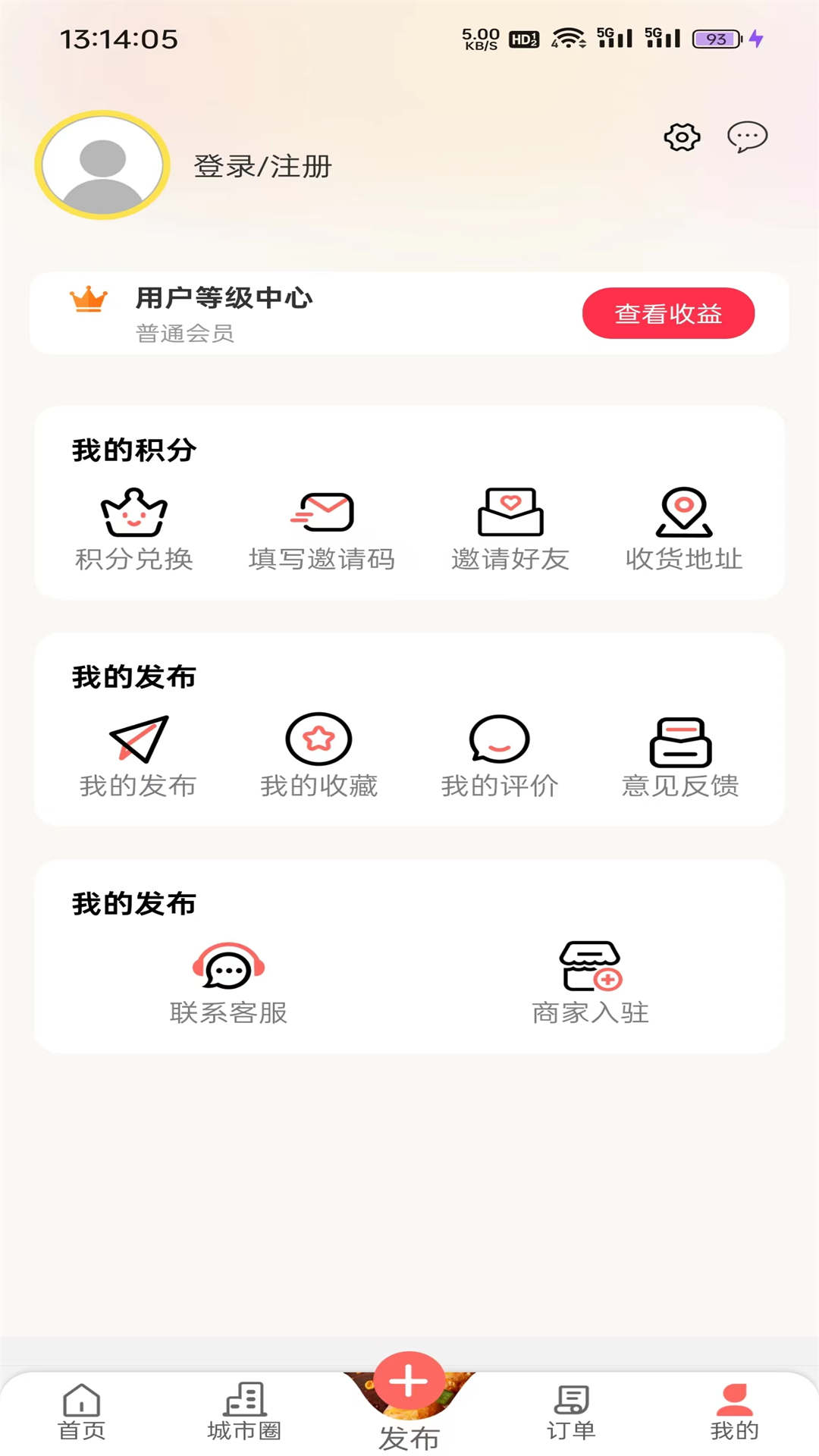Open the settings gear icon
Screen dimensions: 819x1456
pyautogui.click(x=682, y=137)
